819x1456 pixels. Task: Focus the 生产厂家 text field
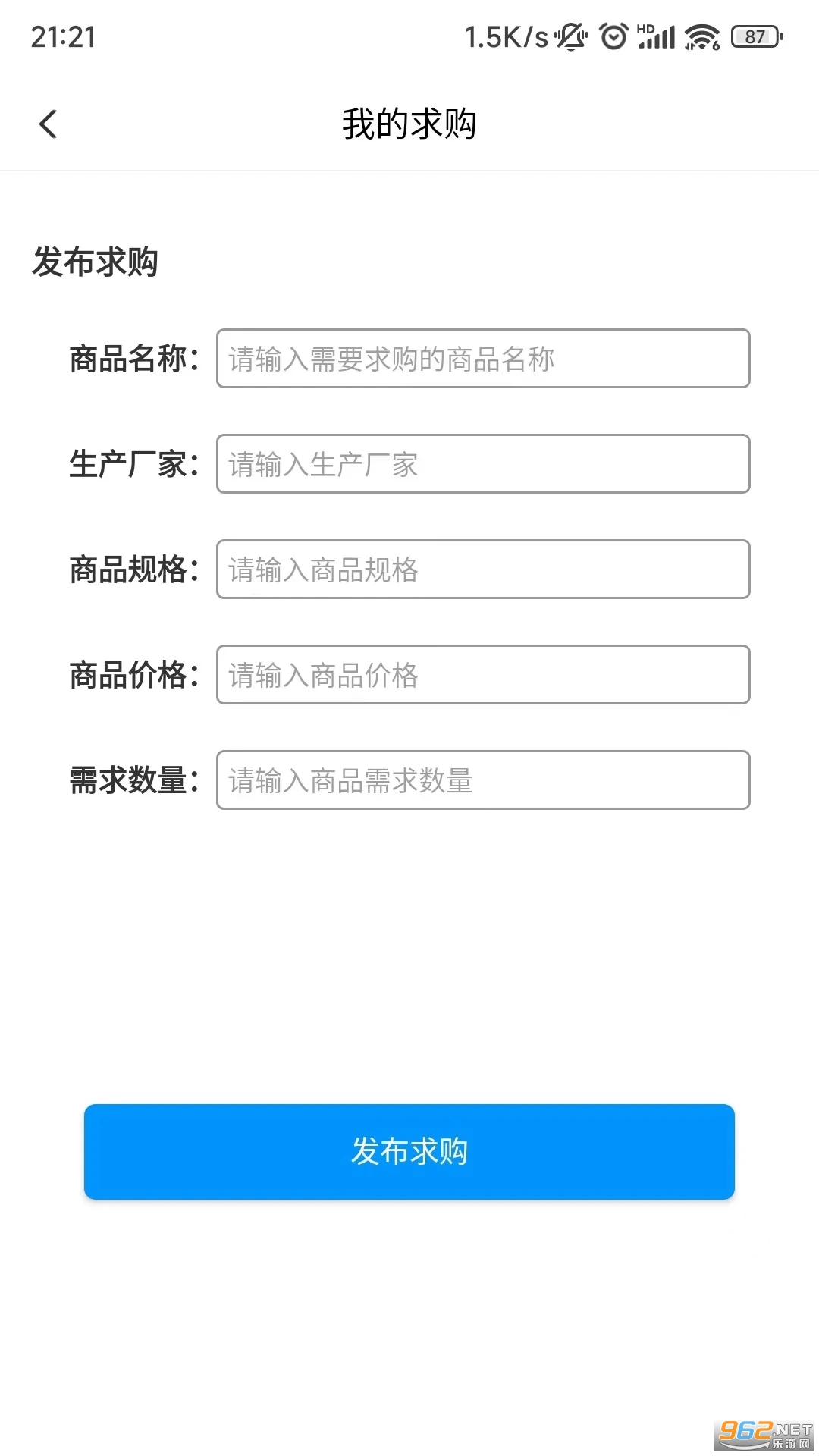click(482, 464)
